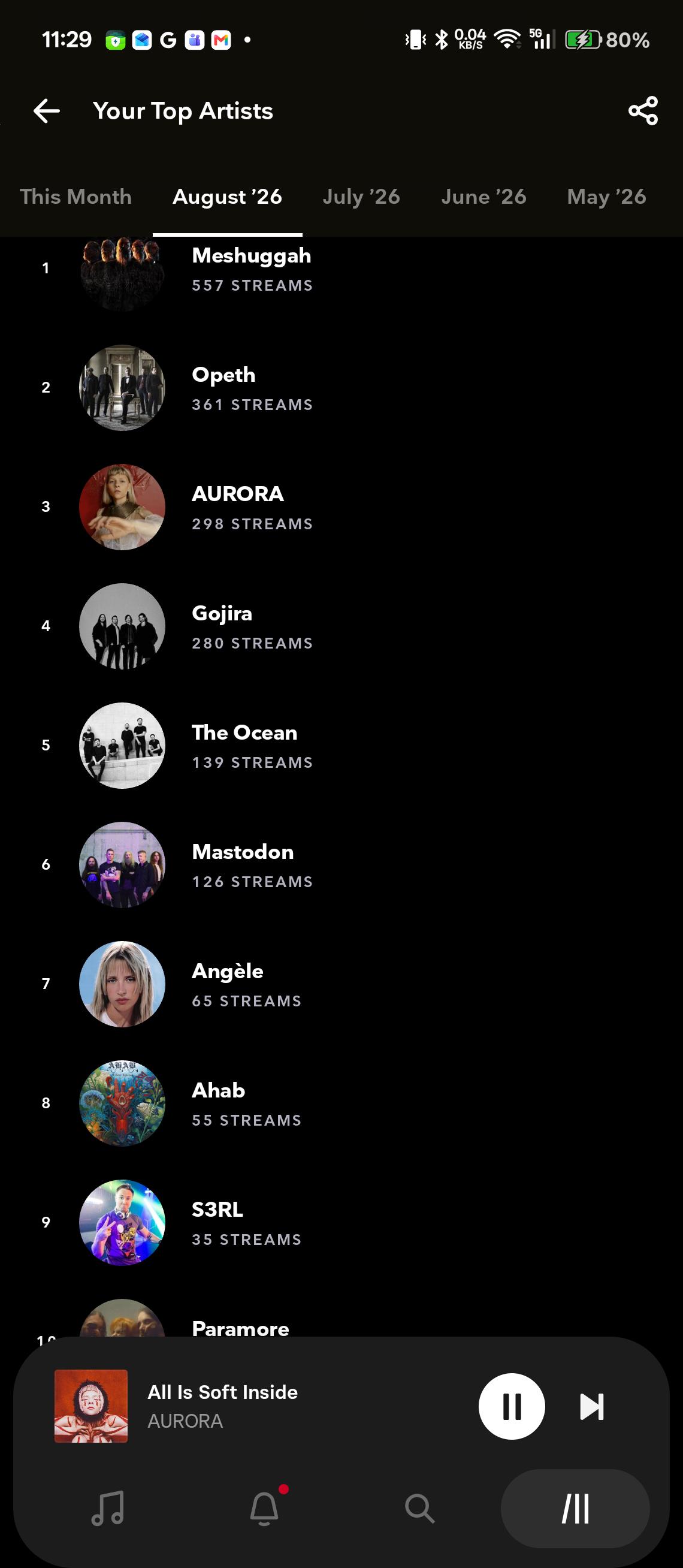
Task: View the AURORA artist entry
Action: [x=341, y=507]
